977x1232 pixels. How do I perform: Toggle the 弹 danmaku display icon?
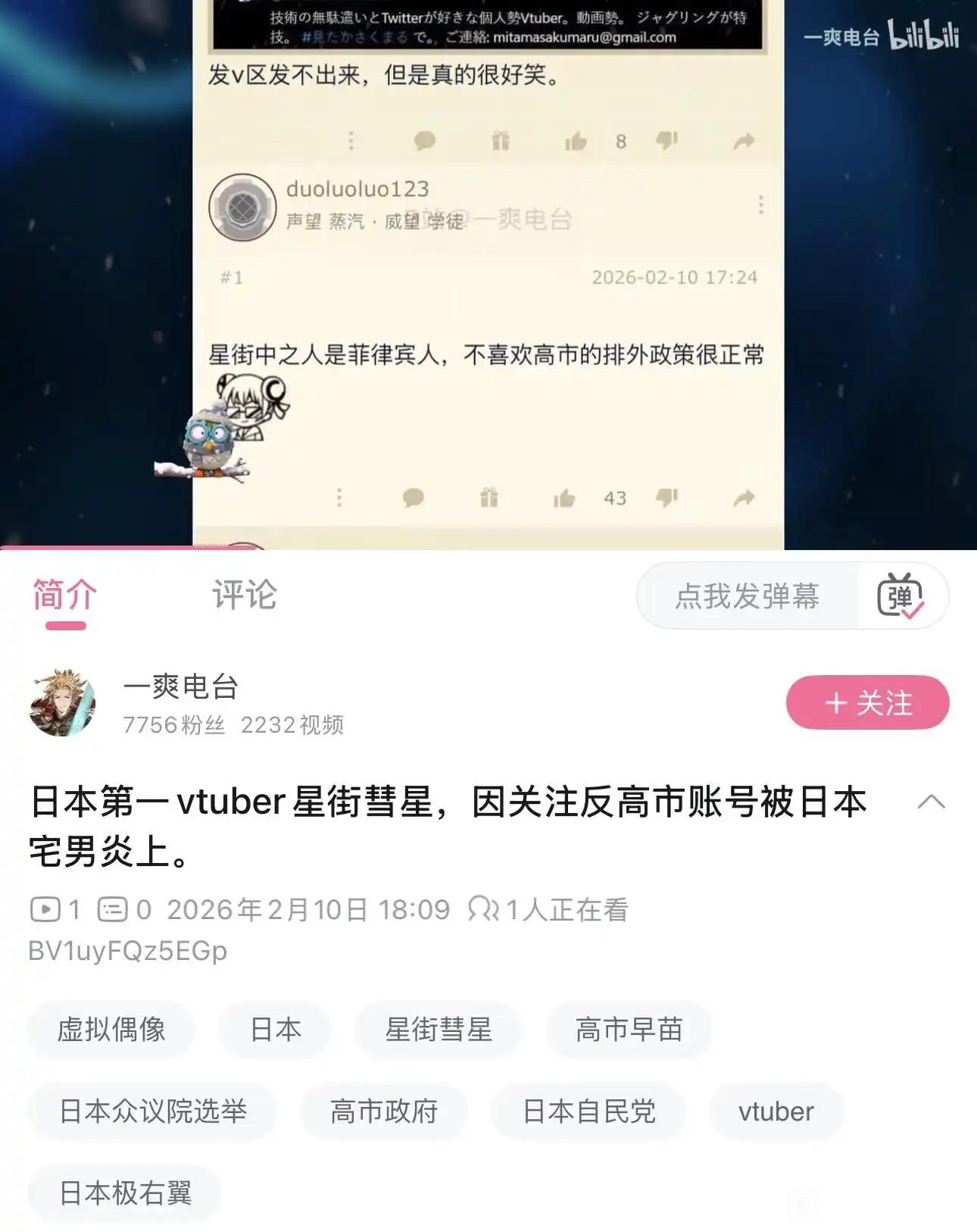900,596
